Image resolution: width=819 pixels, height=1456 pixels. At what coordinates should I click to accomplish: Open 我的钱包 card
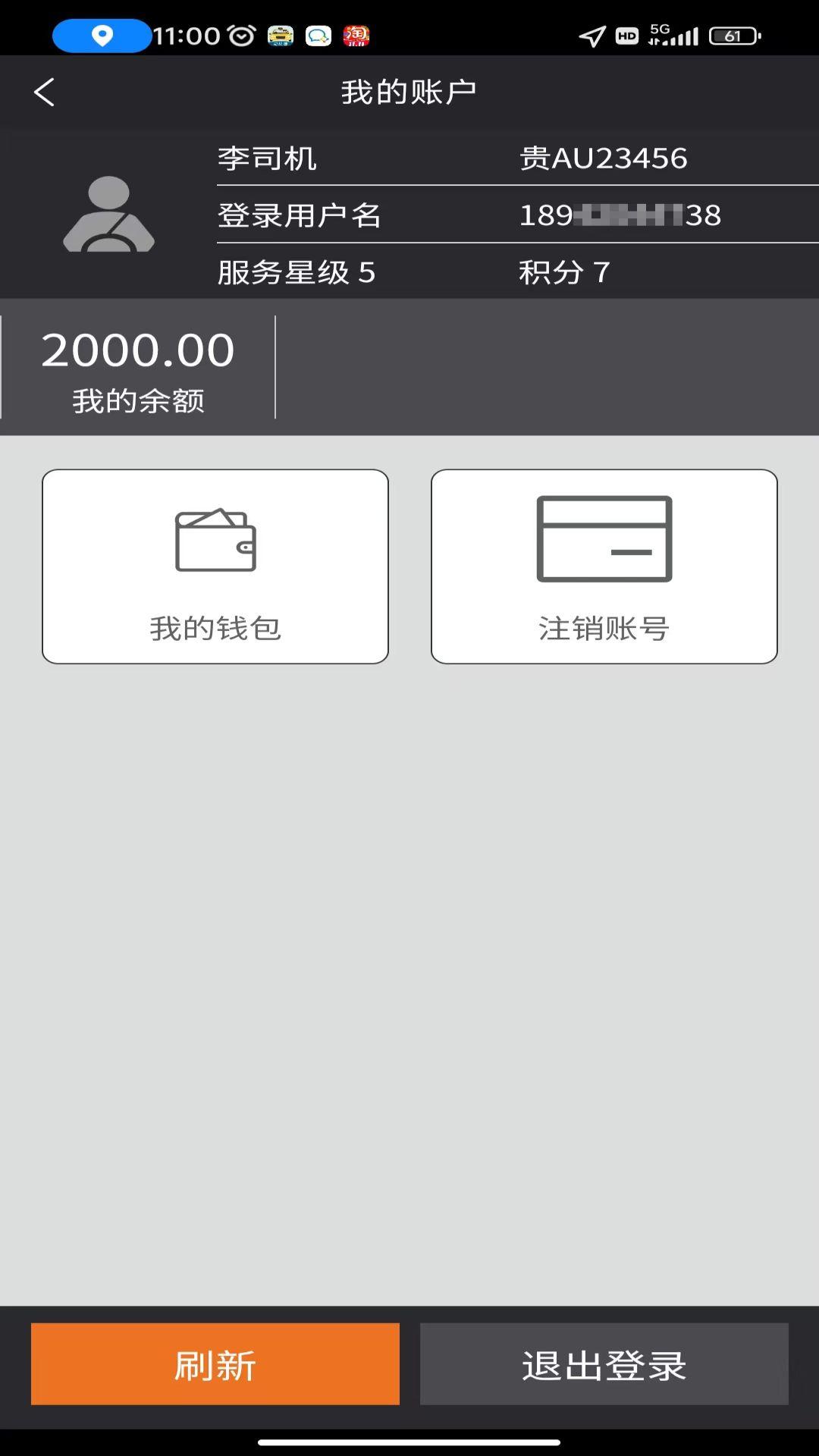[x=215, y=566]
